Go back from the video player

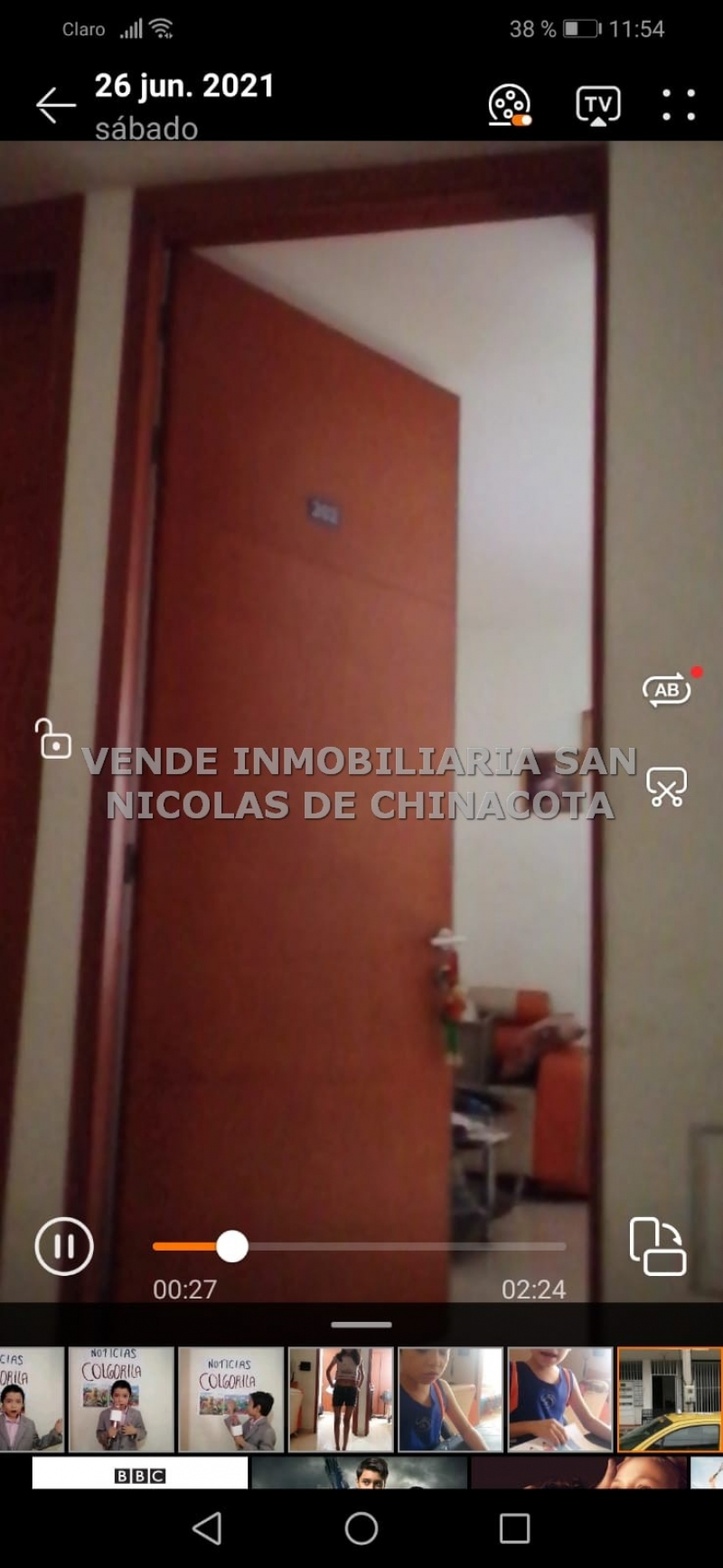tap(55, 106)
